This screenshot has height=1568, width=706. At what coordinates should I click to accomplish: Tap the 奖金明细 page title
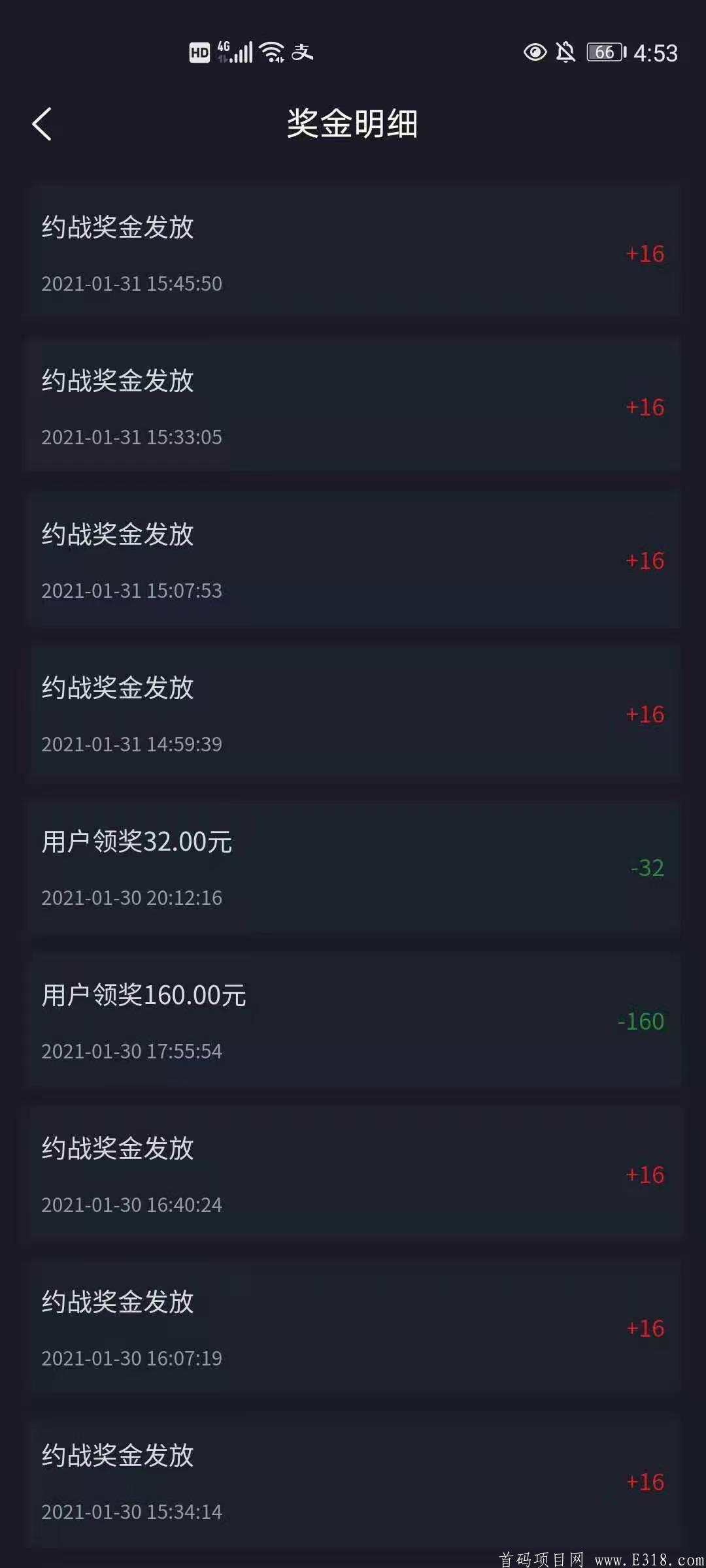pos(353,124)
